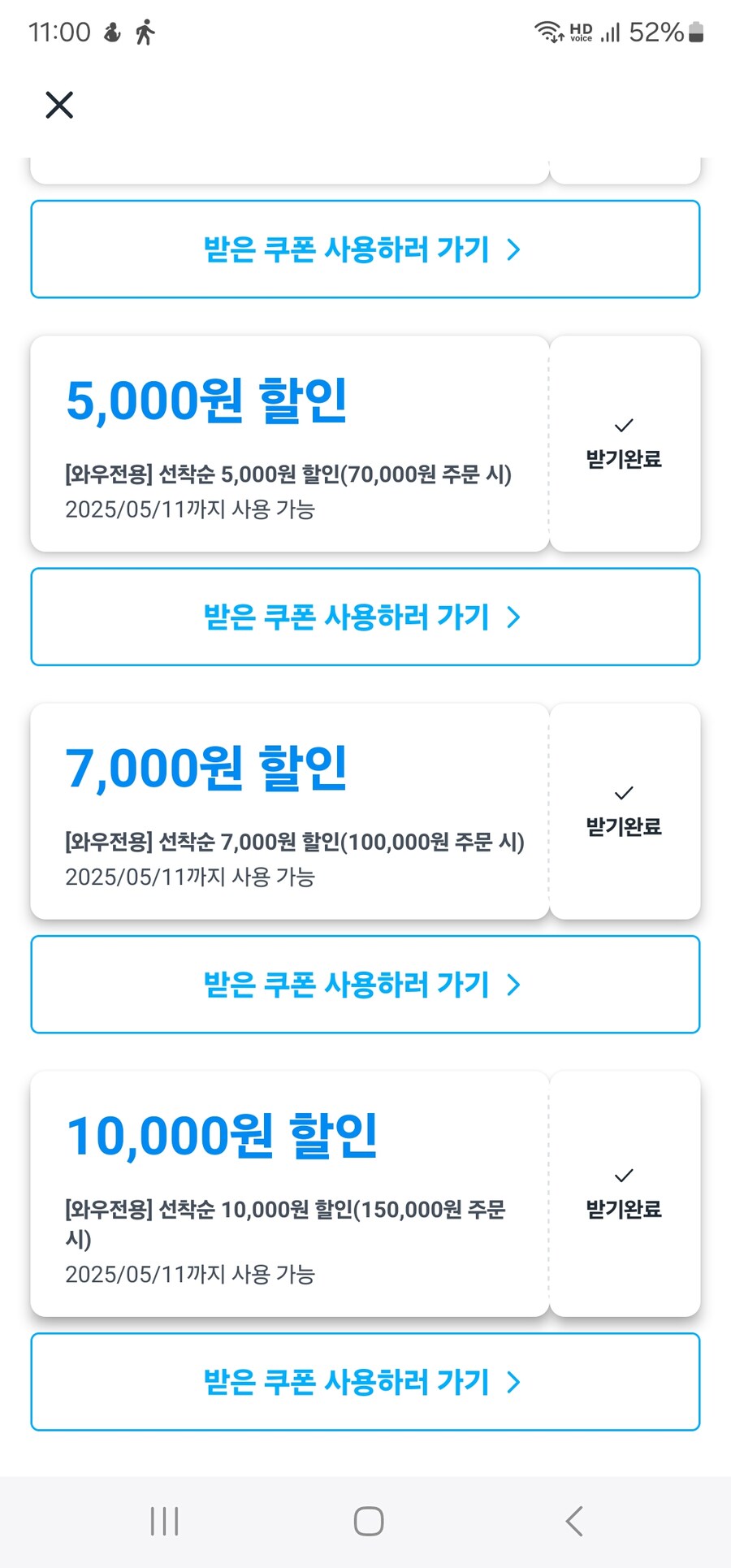Viewport: 731px width, 1568px height.
Task: Tap the 받기완료 button on the 10,000원 coupon
Action: tap(624, 1194)
